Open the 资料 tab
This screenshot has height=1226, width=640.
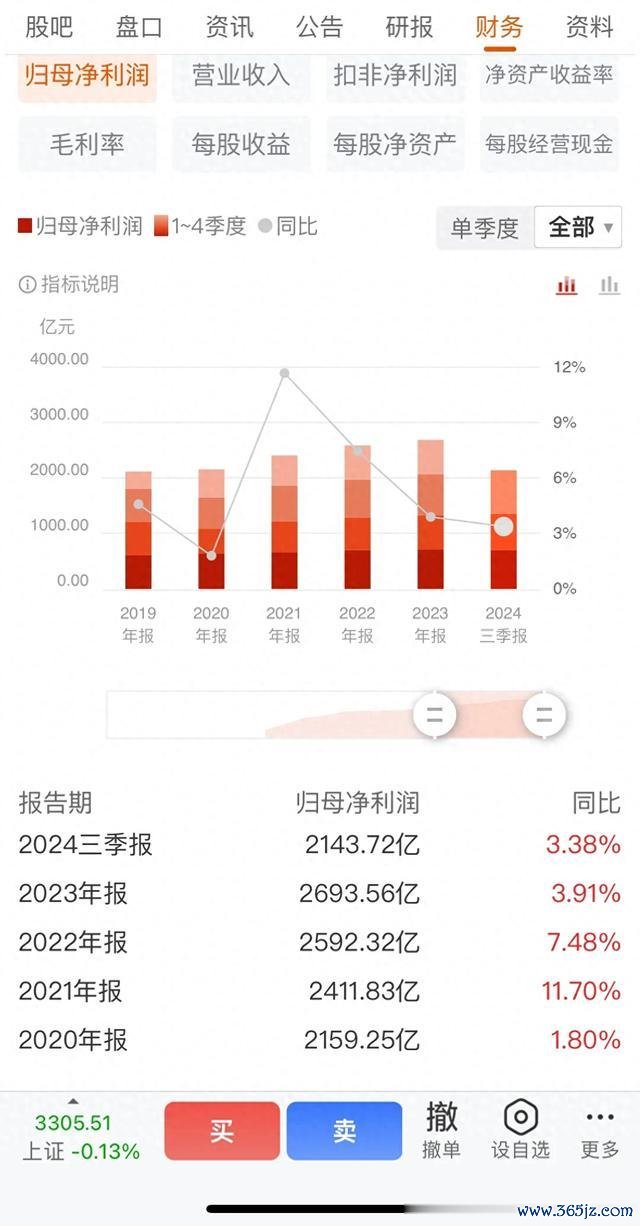tap(589, 27)
